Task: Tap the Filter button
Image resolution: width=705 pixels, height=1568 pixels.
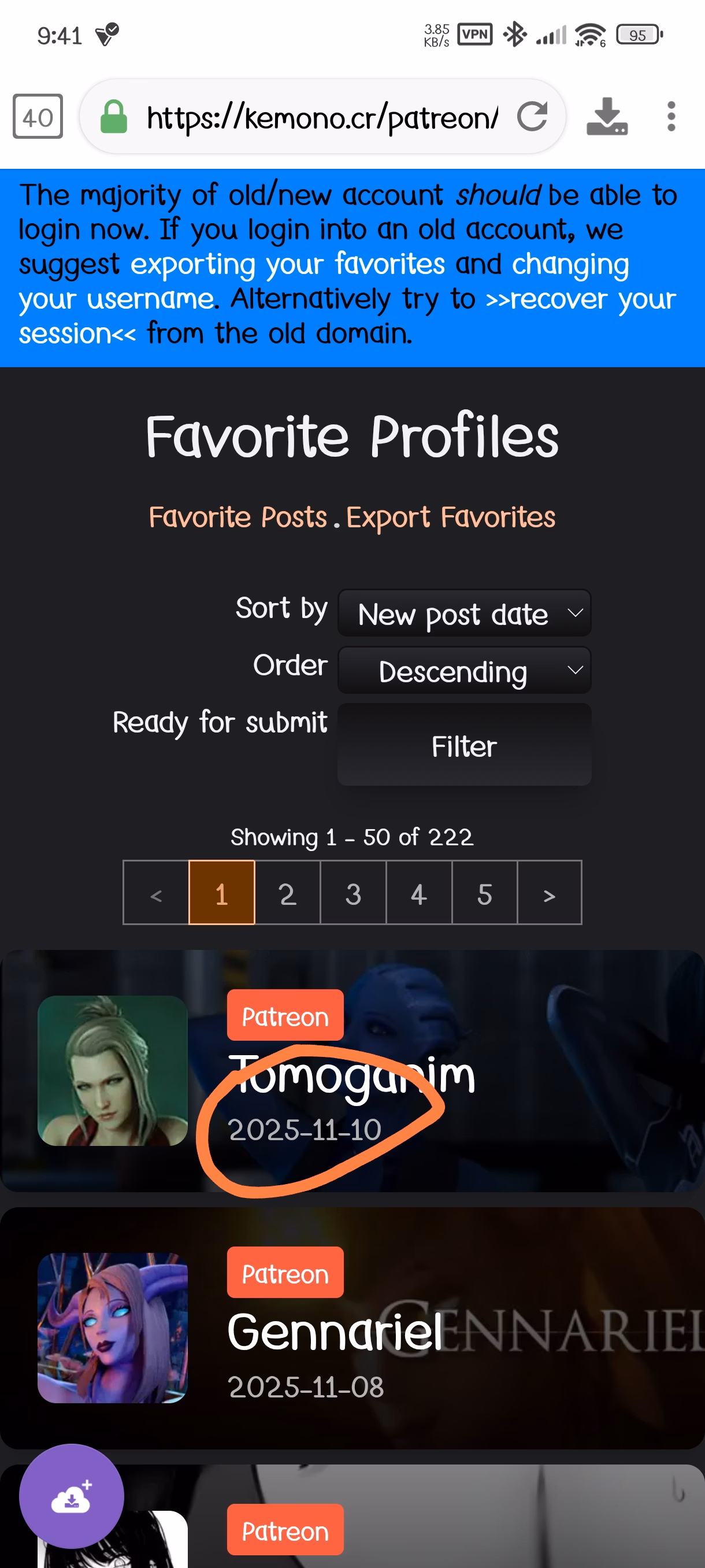Action: [464, 745]
